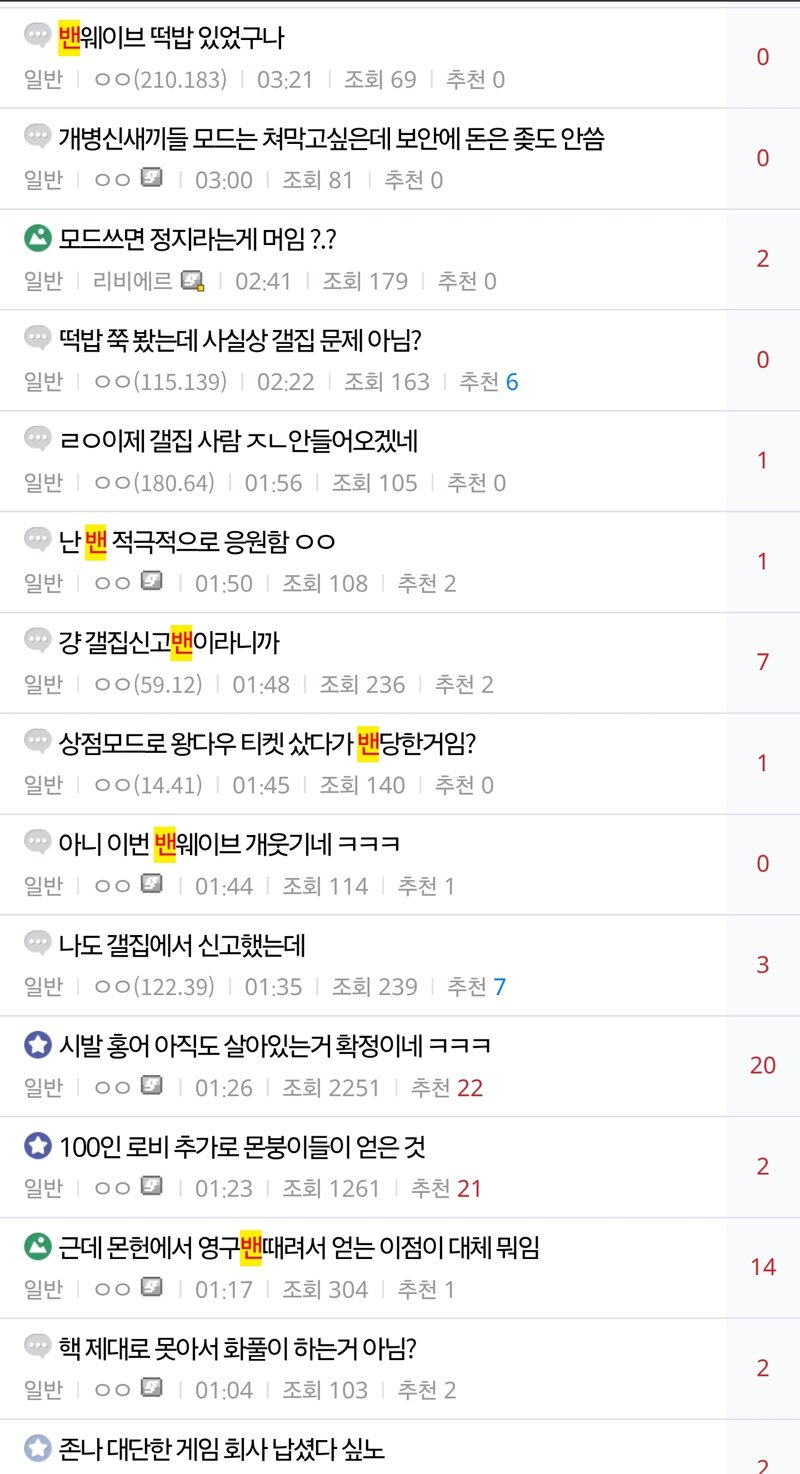This screenshot has height=1474, width=800.
Task: Open '존나 대단한 게임 회사 납셨다 싶노'
Action: [x=221, y=1448]
